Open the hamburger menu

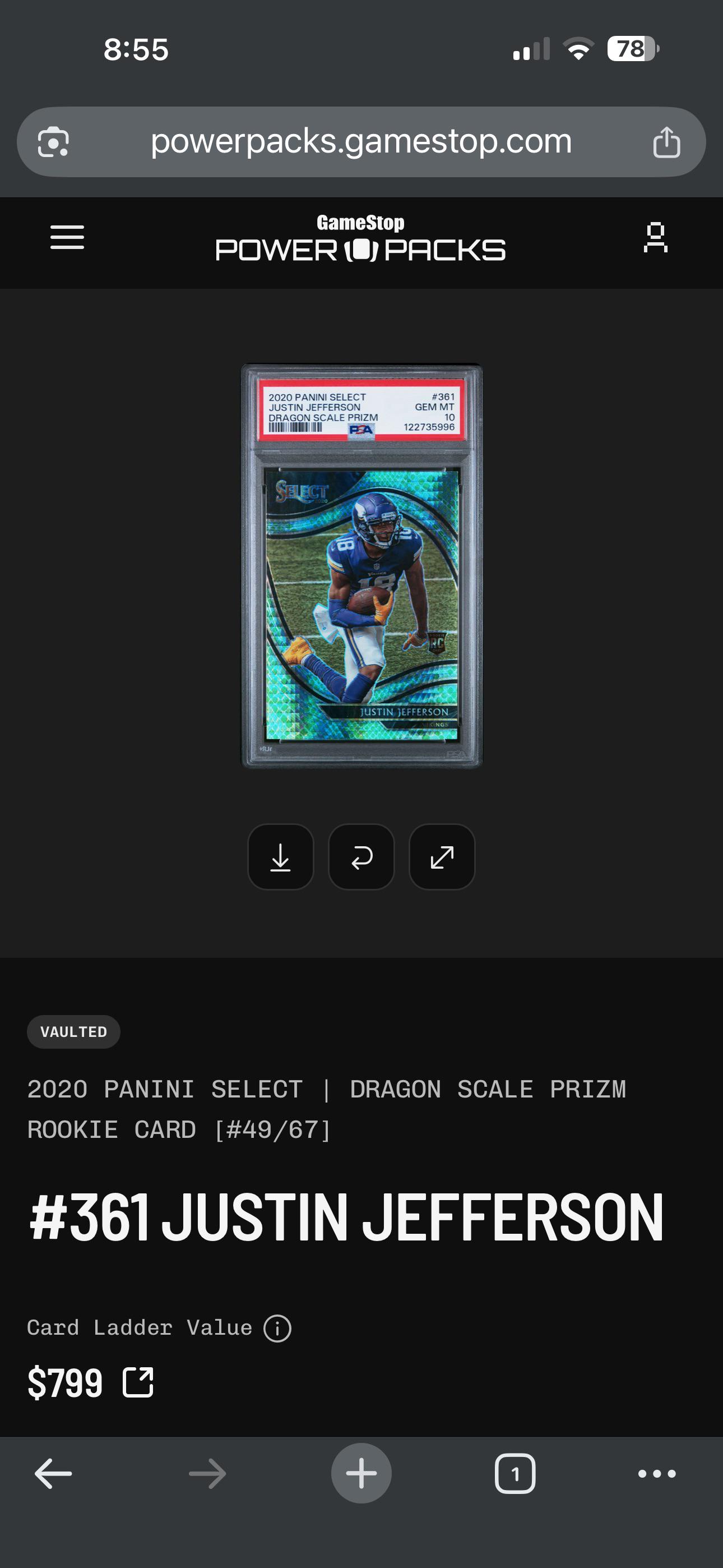pos(67,237)
